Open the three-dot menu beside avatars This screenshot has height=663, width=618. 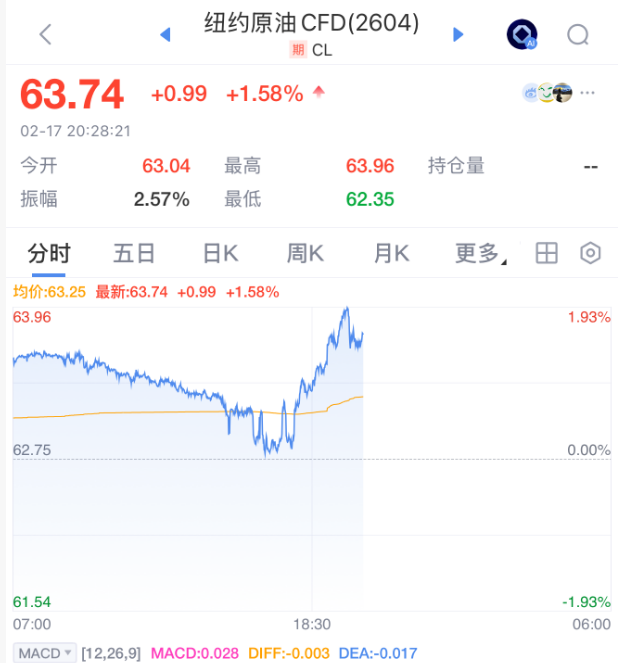(587, 93)
